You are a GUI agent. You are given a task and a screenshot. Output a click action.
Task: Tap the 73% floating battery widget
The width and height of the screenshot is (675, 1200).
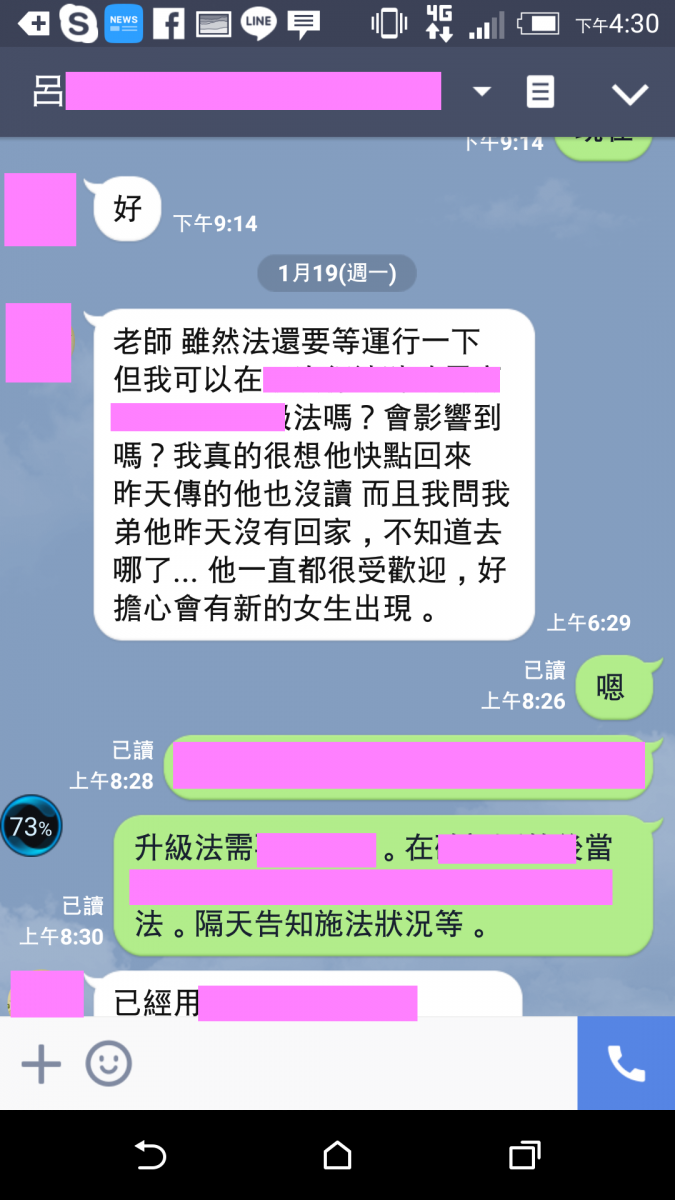pos(31,827)
